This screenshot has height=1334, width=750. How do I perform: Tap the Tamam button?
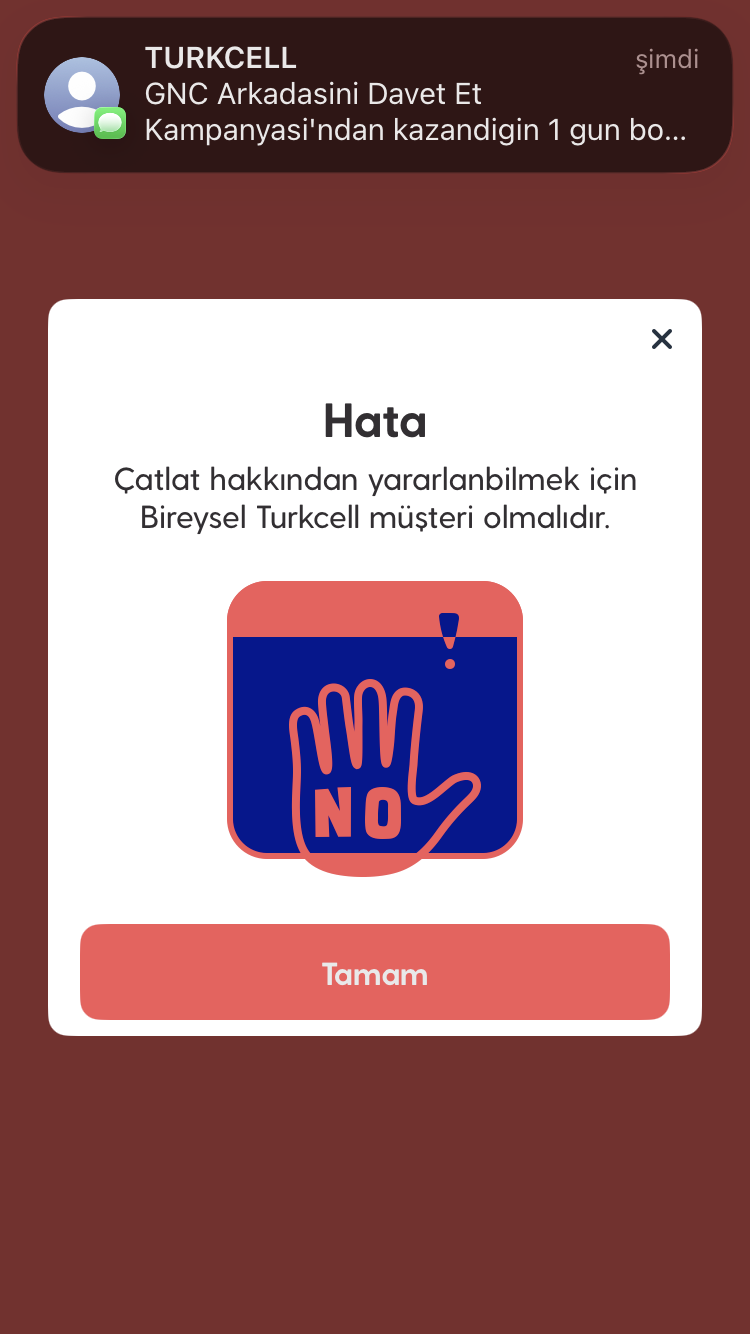[x=375, y=972]
